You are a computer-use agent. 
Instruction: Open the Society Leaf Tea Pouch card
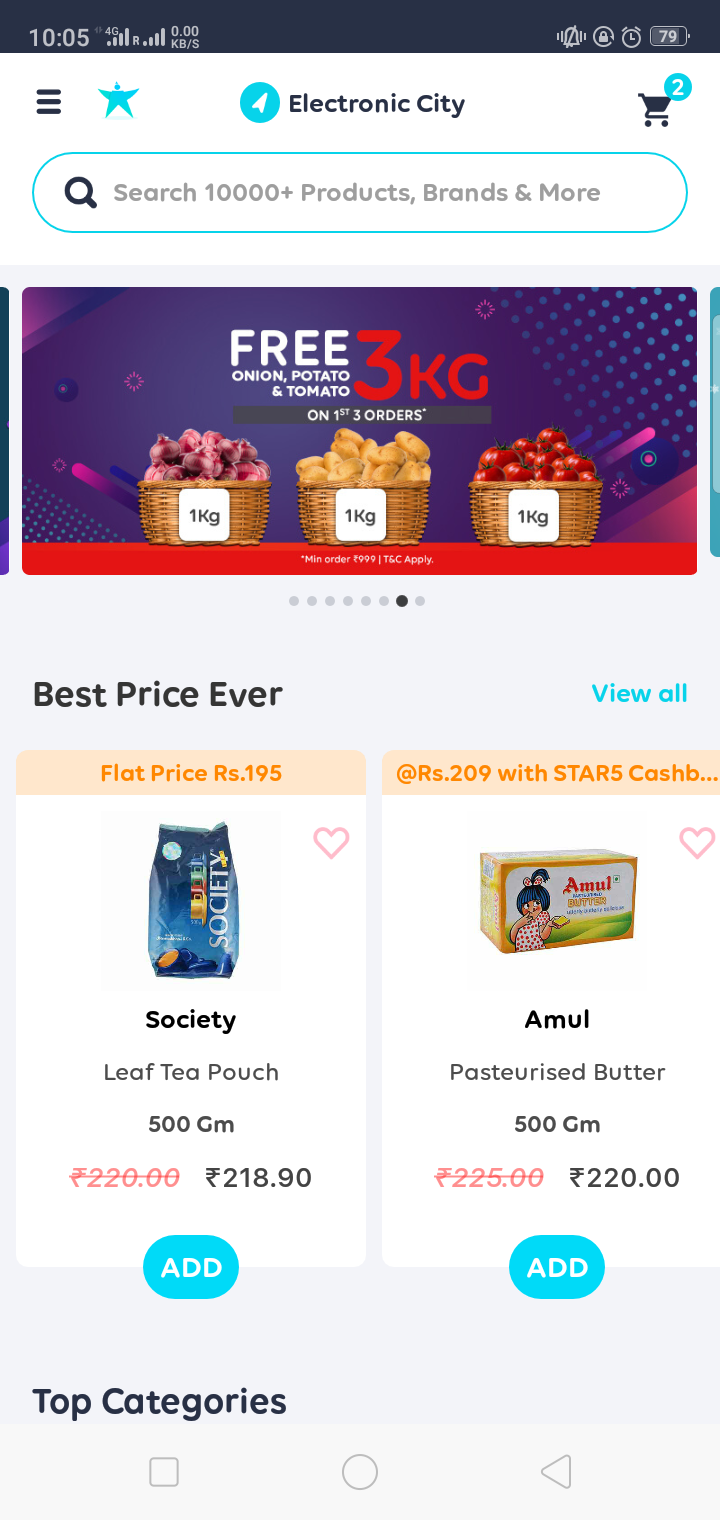[191, 1008]
